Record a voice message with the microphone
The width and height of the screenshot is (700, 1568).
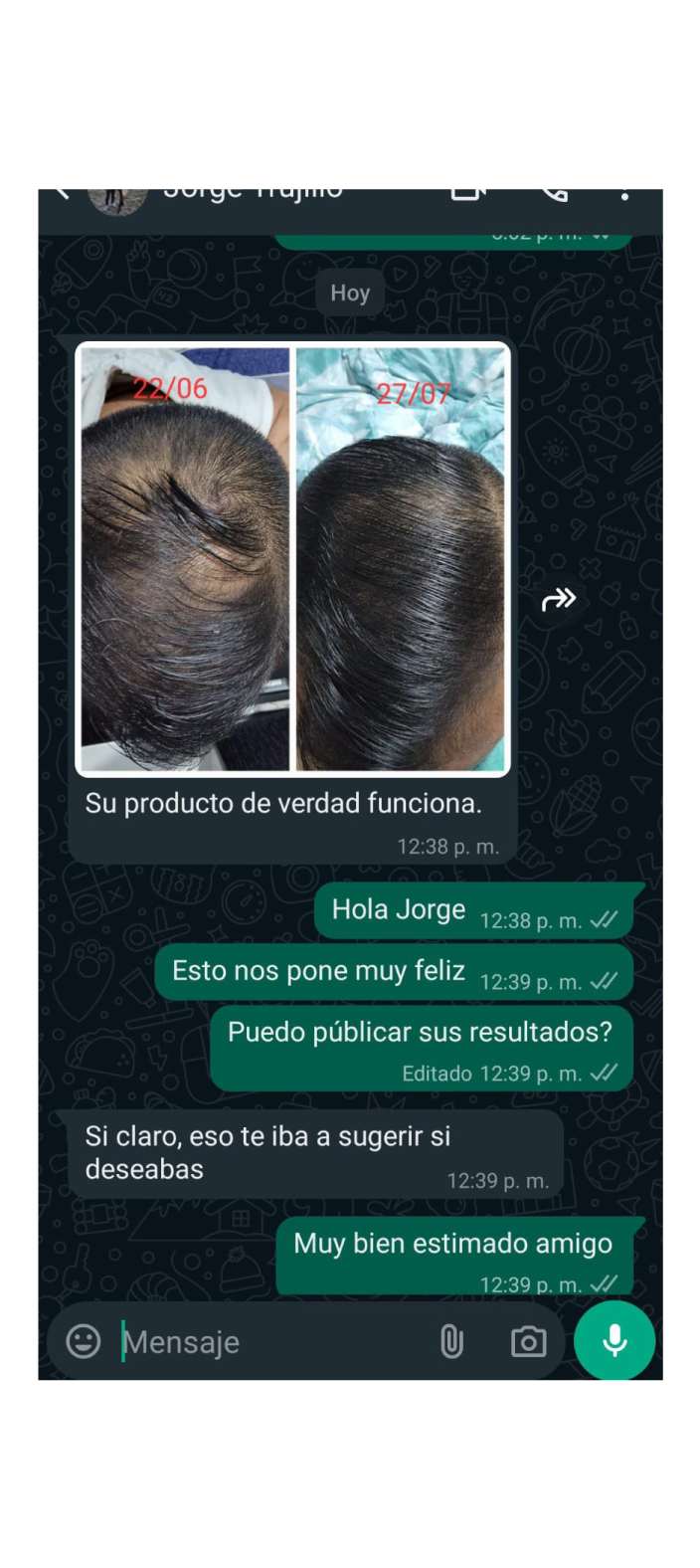614,1340
